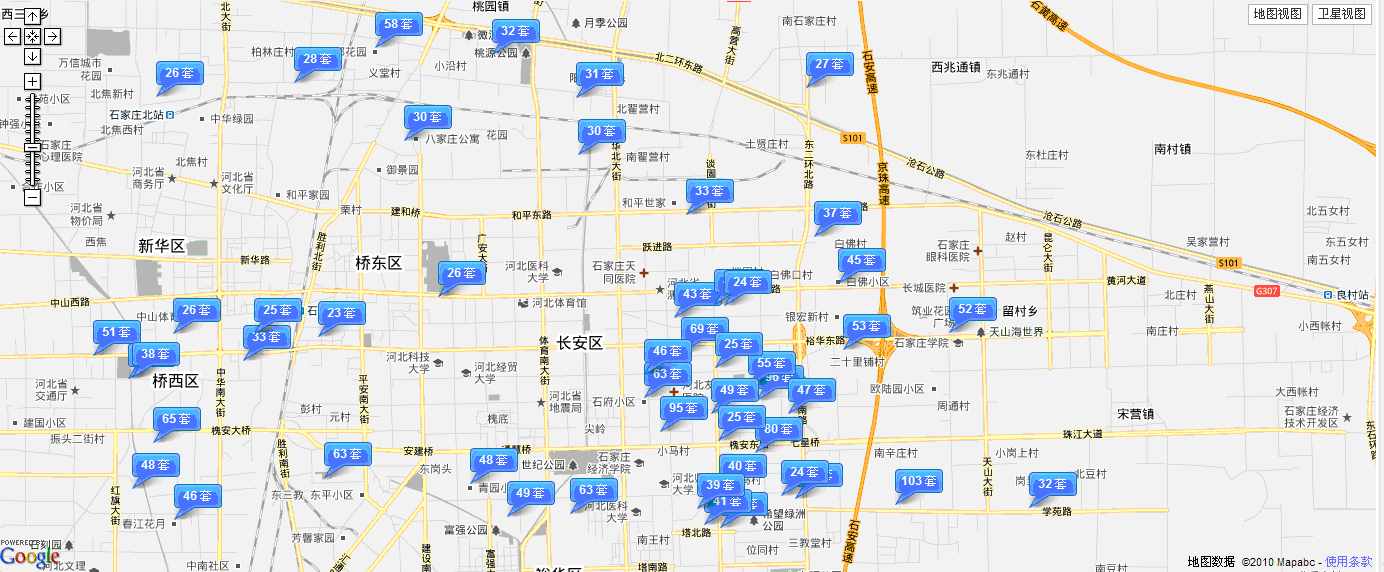The image size is (1384, 572).
Task: Tap the 52套 marker near 留村乡
Action: click(972, 310)
